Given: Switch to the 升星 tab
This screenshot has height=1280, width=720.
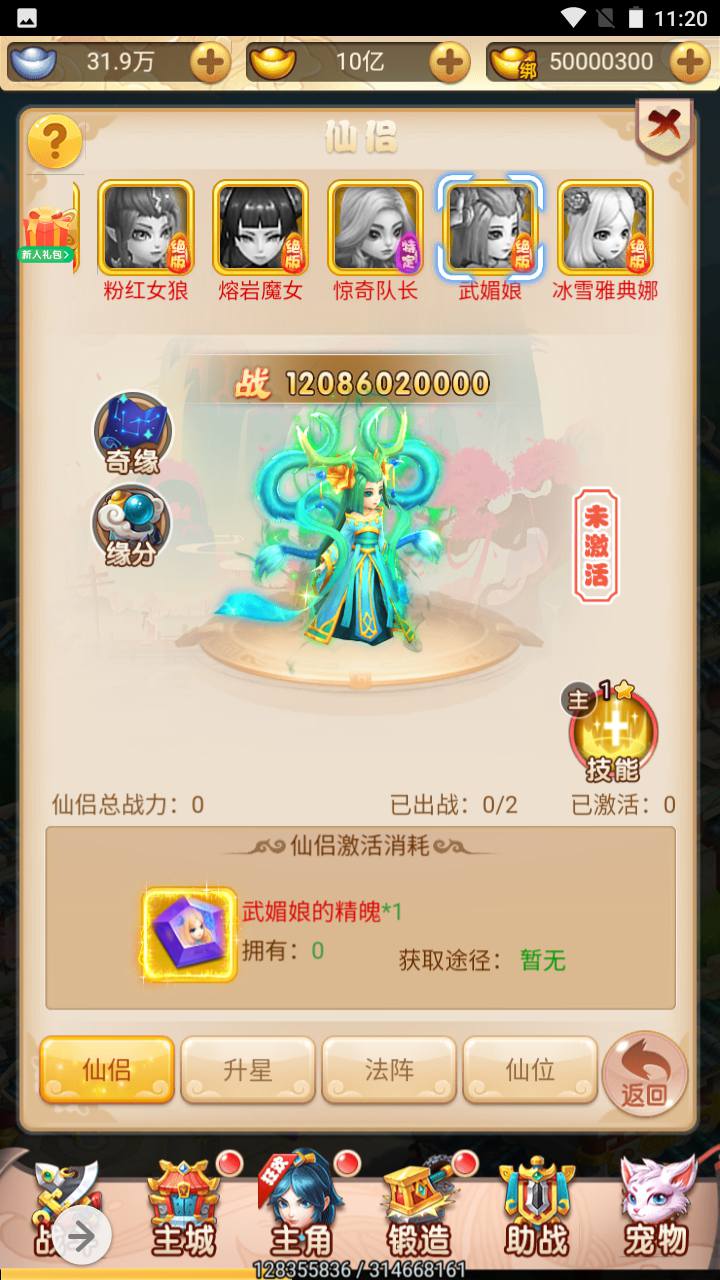Looking at the screenshot, I should 248,1069.
